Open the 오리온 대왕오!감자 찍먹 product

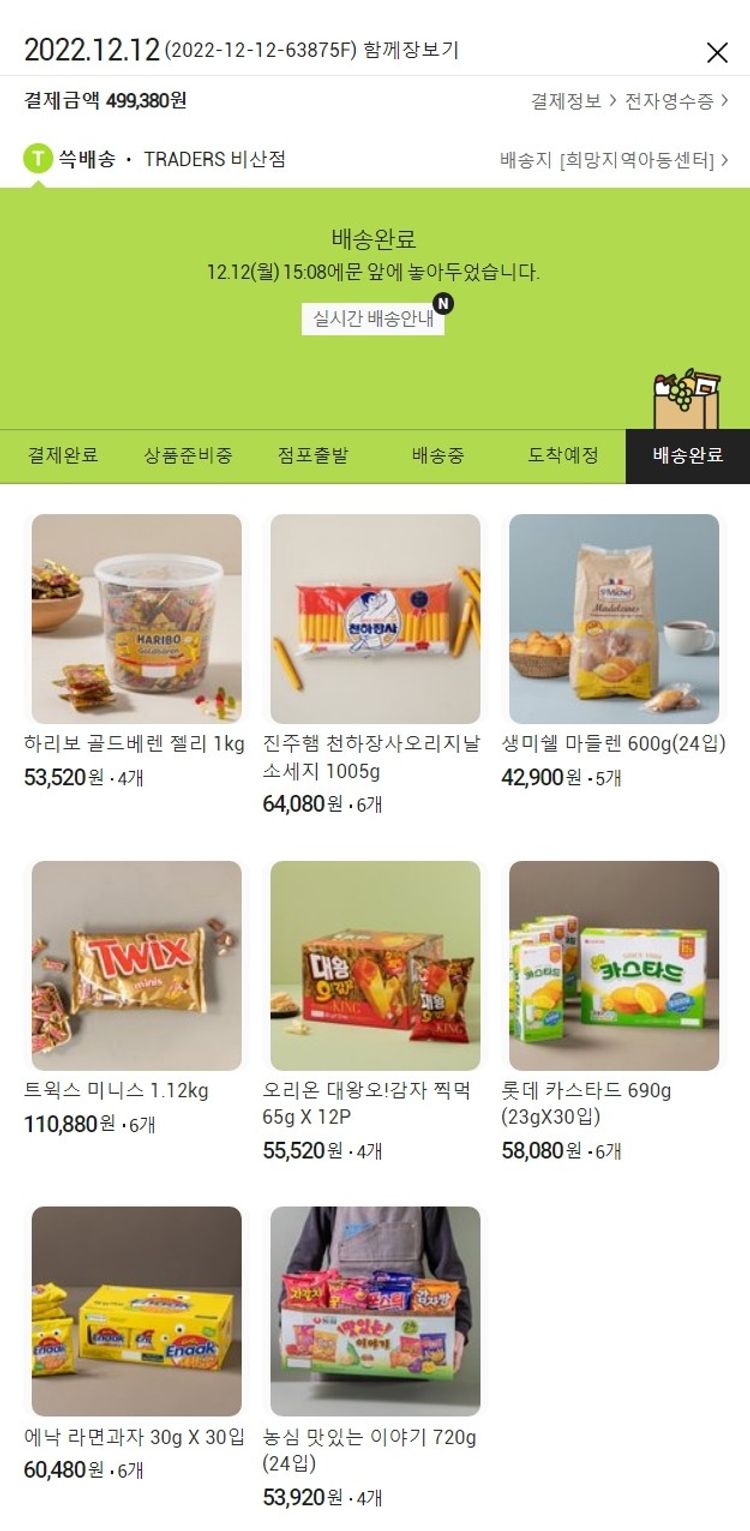pyautogui.click(x=375, y=966)
